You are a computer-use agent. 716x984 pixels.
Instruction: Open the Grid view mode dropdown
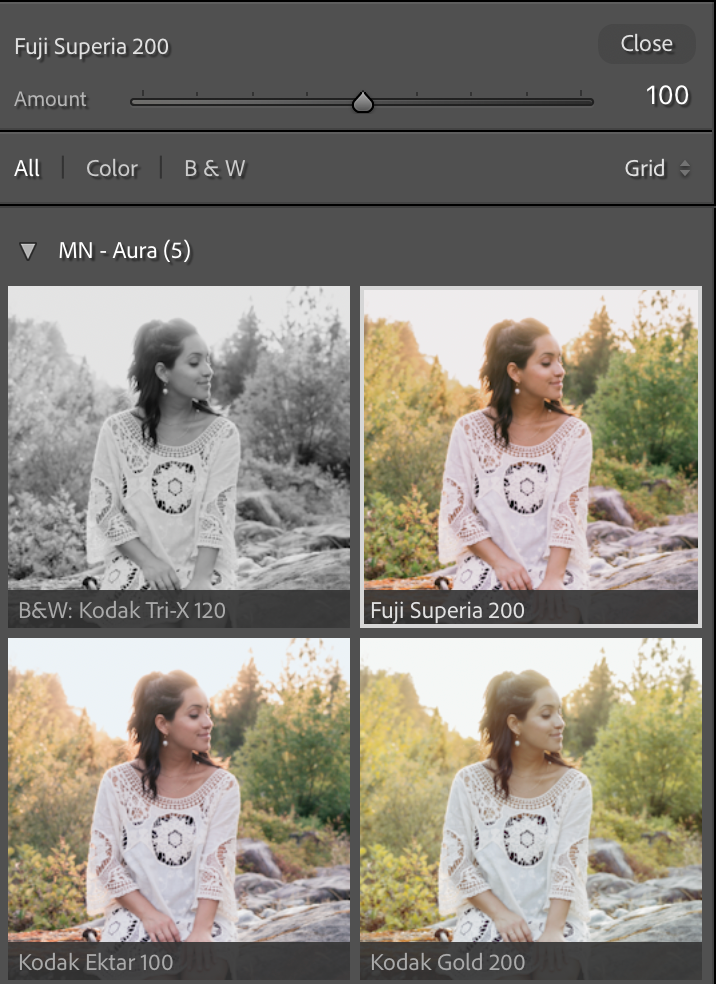pos(657,169)
